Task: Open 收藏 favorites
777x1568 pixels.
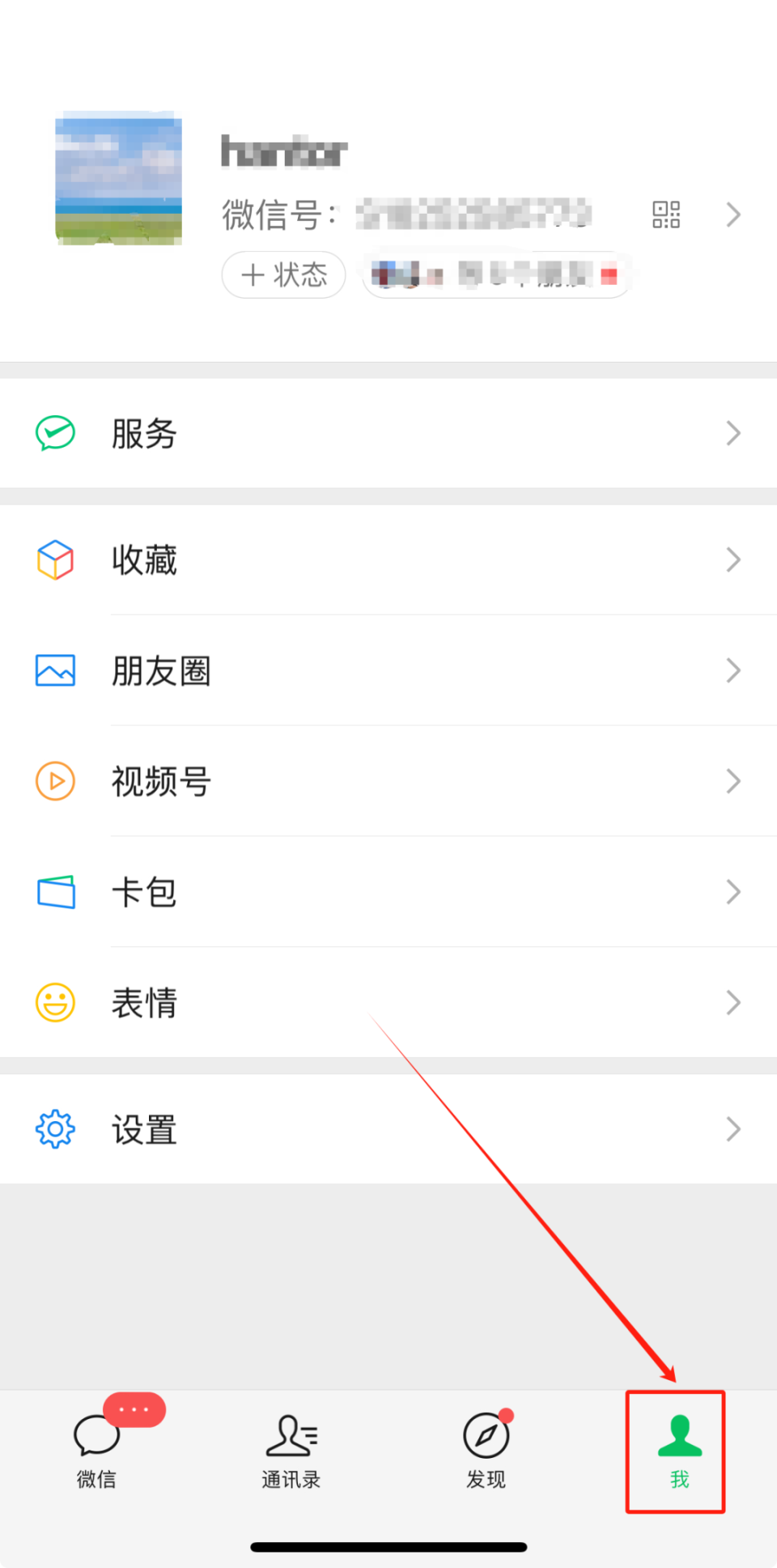Action: (x=388, y=560)
